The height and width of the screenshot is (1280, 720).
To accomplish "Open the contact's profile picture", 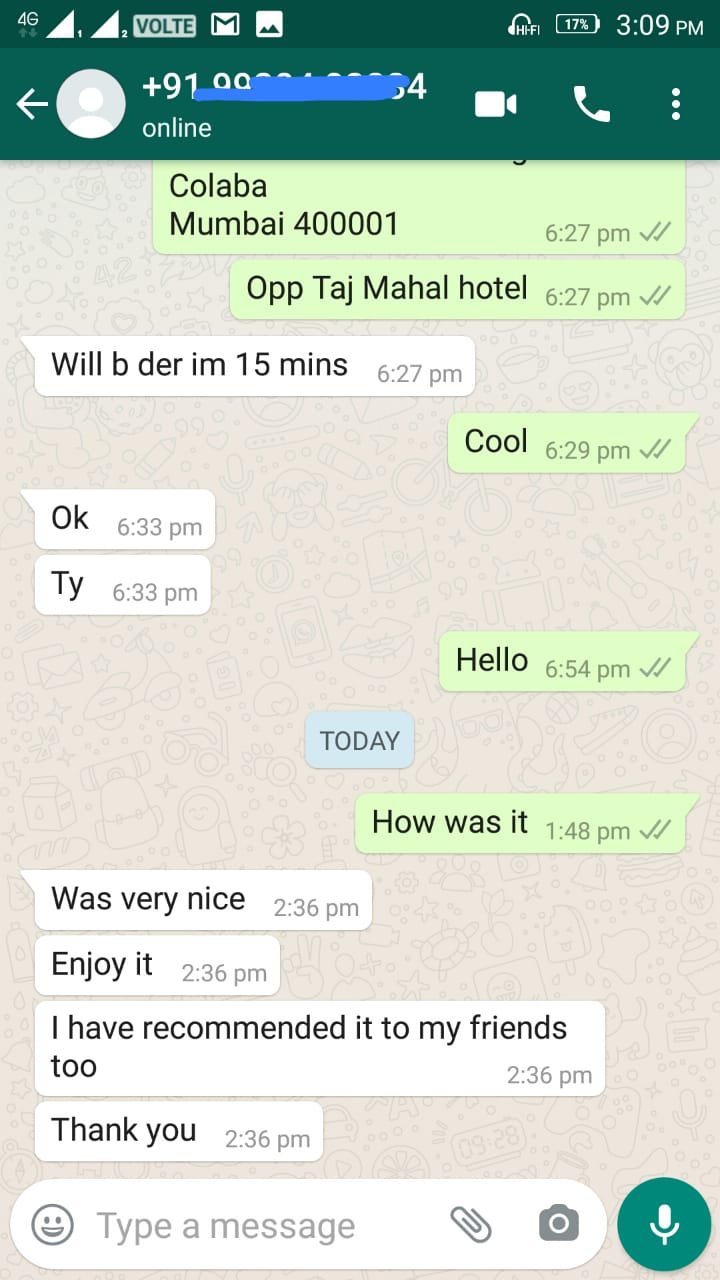I will coord(91,104).
